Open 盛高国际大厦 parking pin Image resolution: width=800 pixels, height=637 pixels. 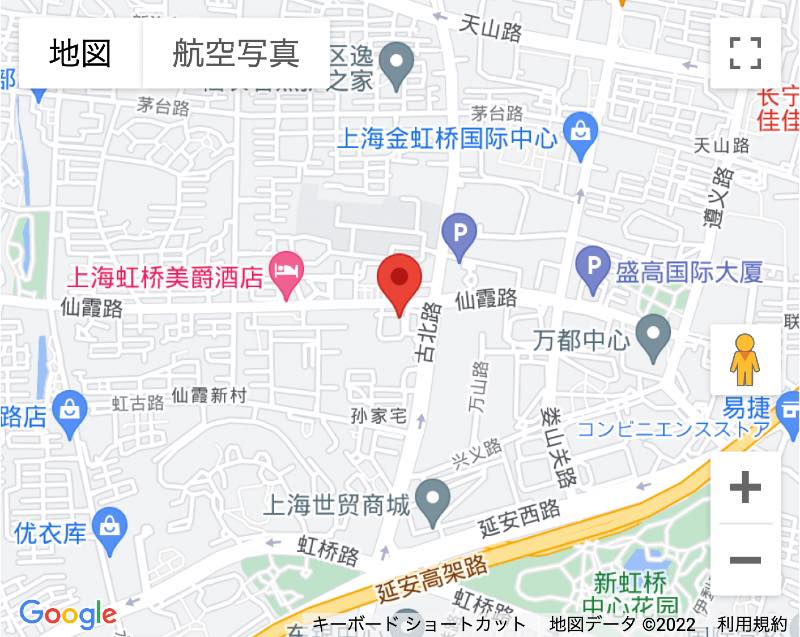[594, 270]
